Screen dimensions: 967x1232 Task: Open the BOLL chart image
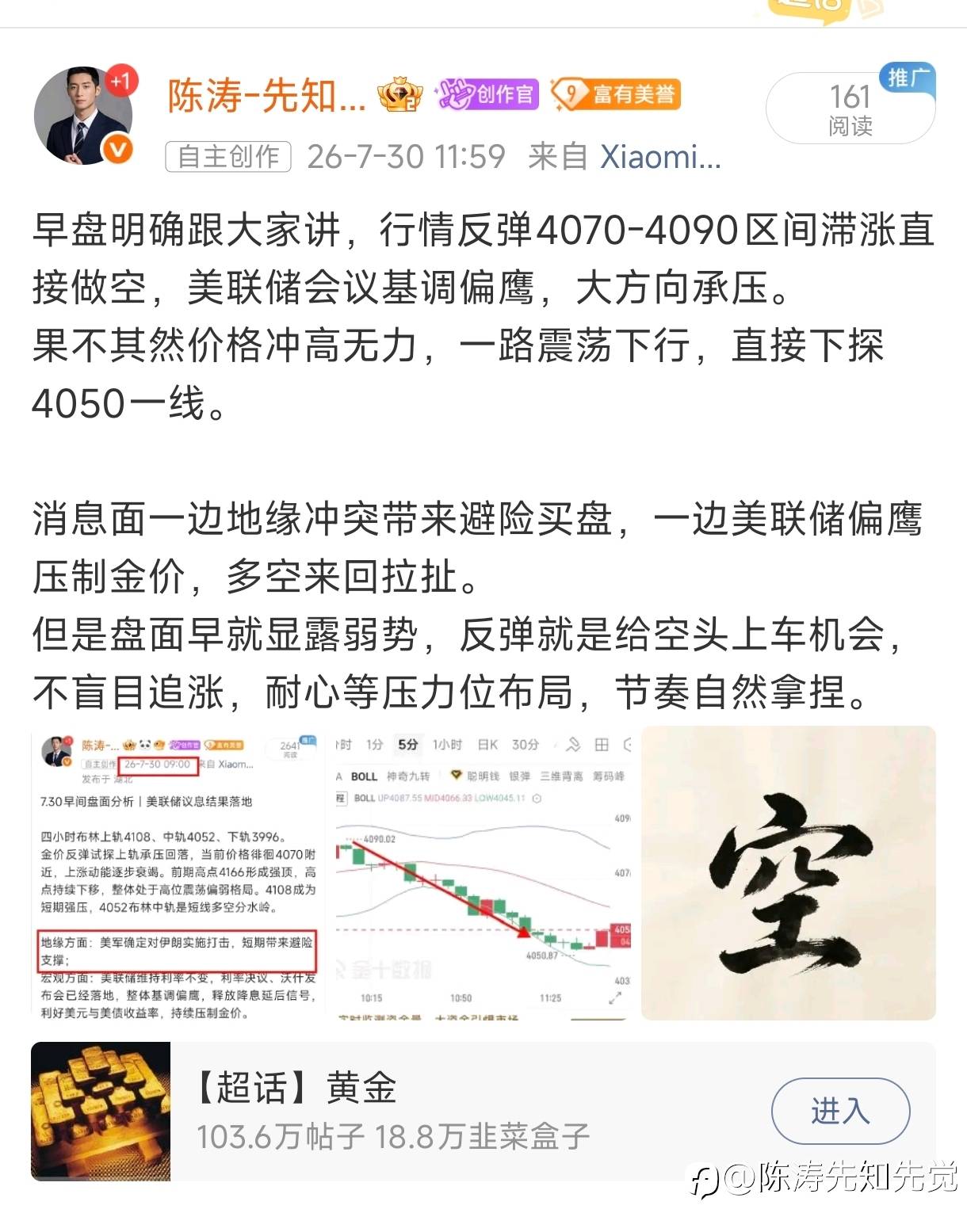pos(482,872)
